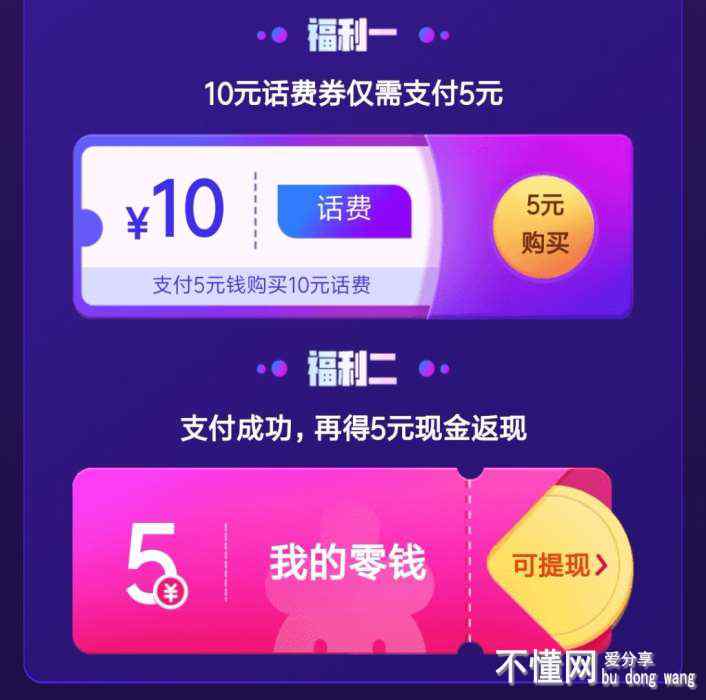
Task: Tap the 5元购买 button
Action: (543, 226)
